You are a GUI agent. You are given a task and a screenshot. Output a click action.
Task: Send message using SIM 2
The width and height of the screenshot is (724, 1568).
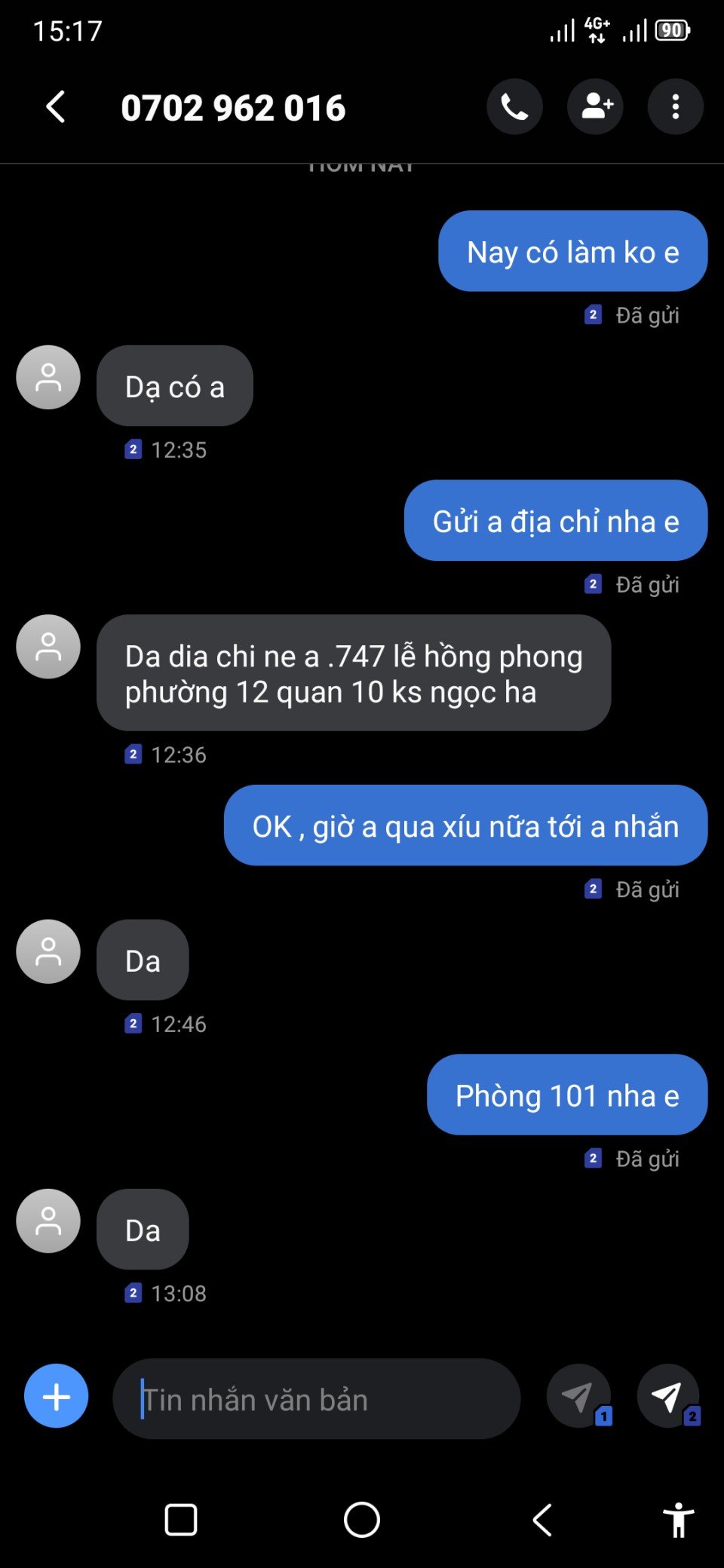(668, 1396)
